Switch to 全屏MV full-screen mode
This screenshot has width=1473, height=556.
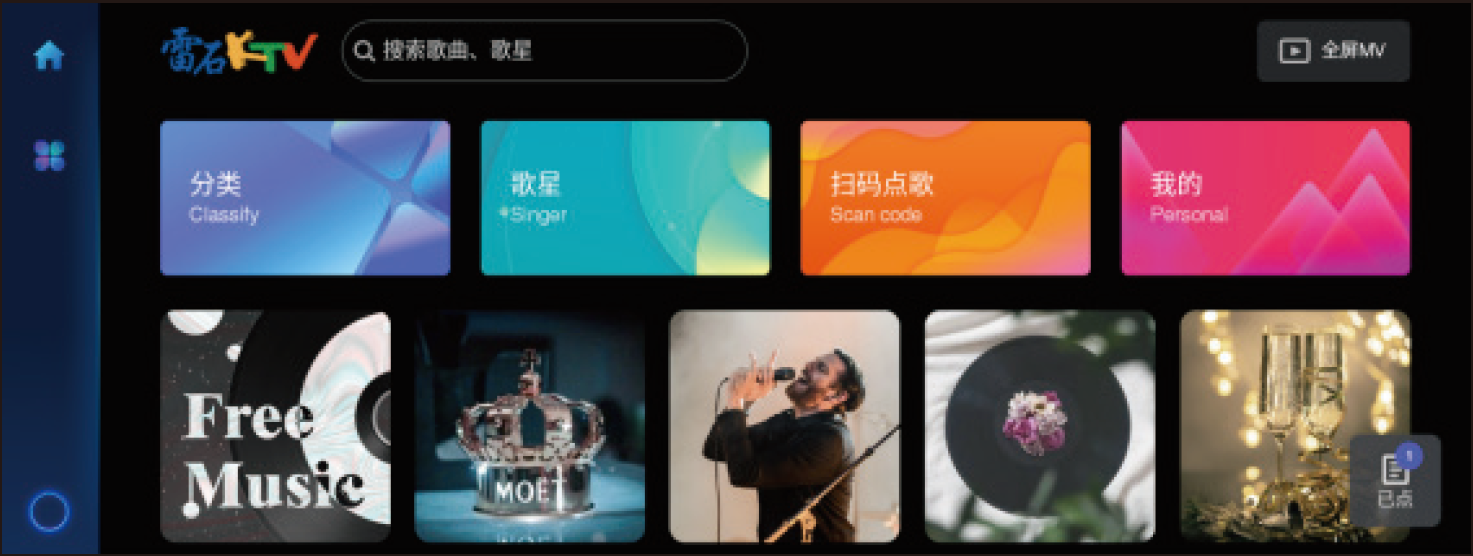(x=1333, y=51)
